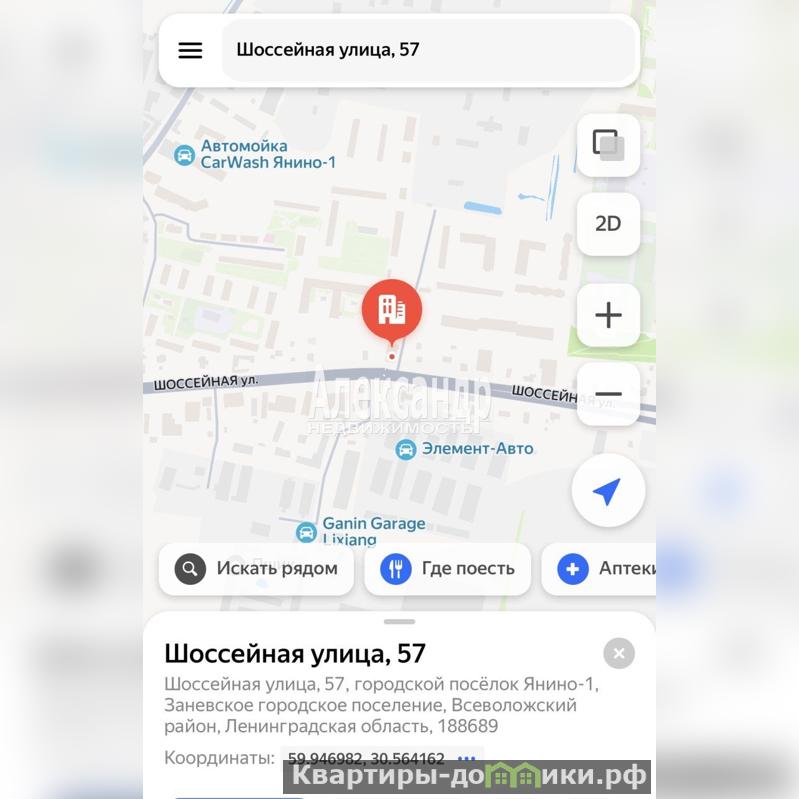Select the Искать рядом chip
Screen dimensions: 799x799
coord(256,569)
